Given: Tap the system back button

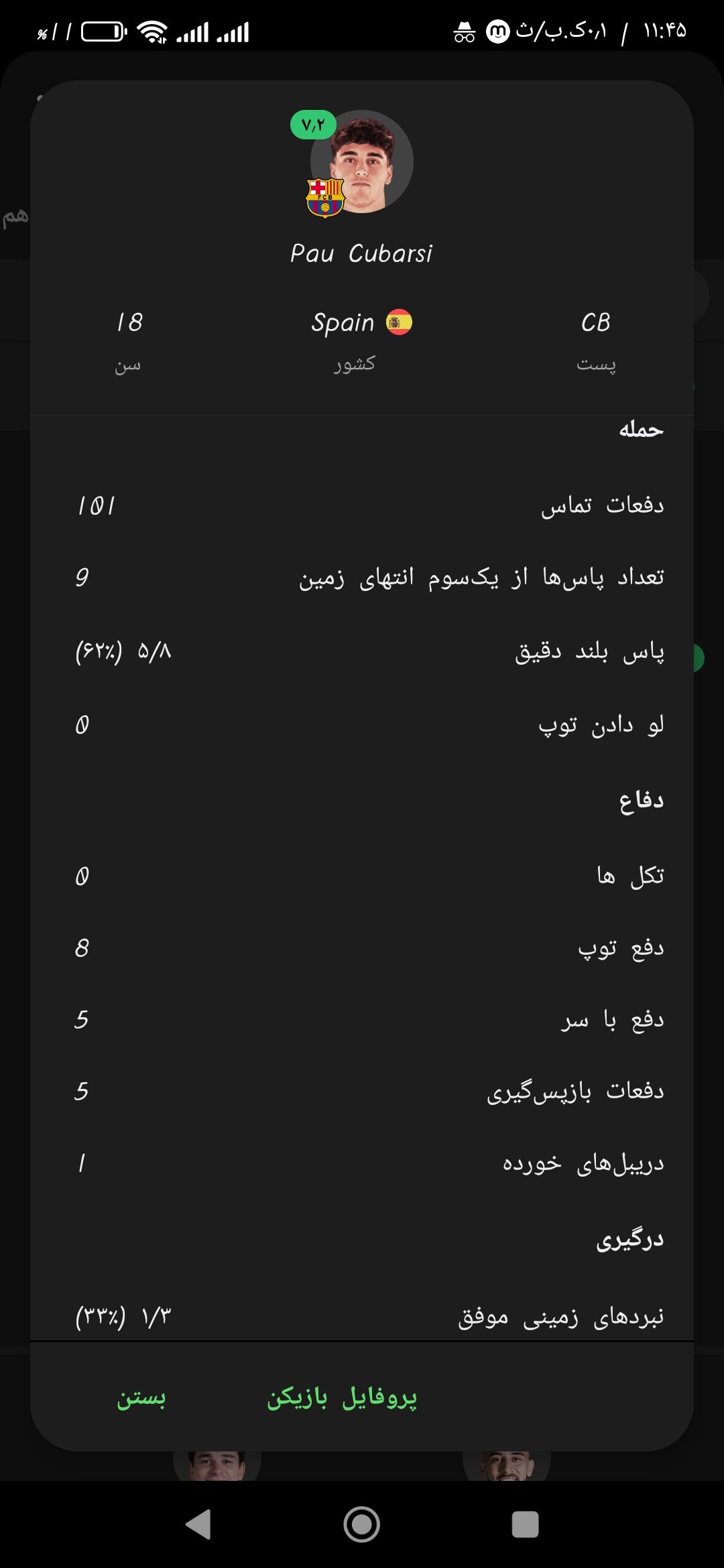Looking at the screenshot, I should pos(198,1524).
